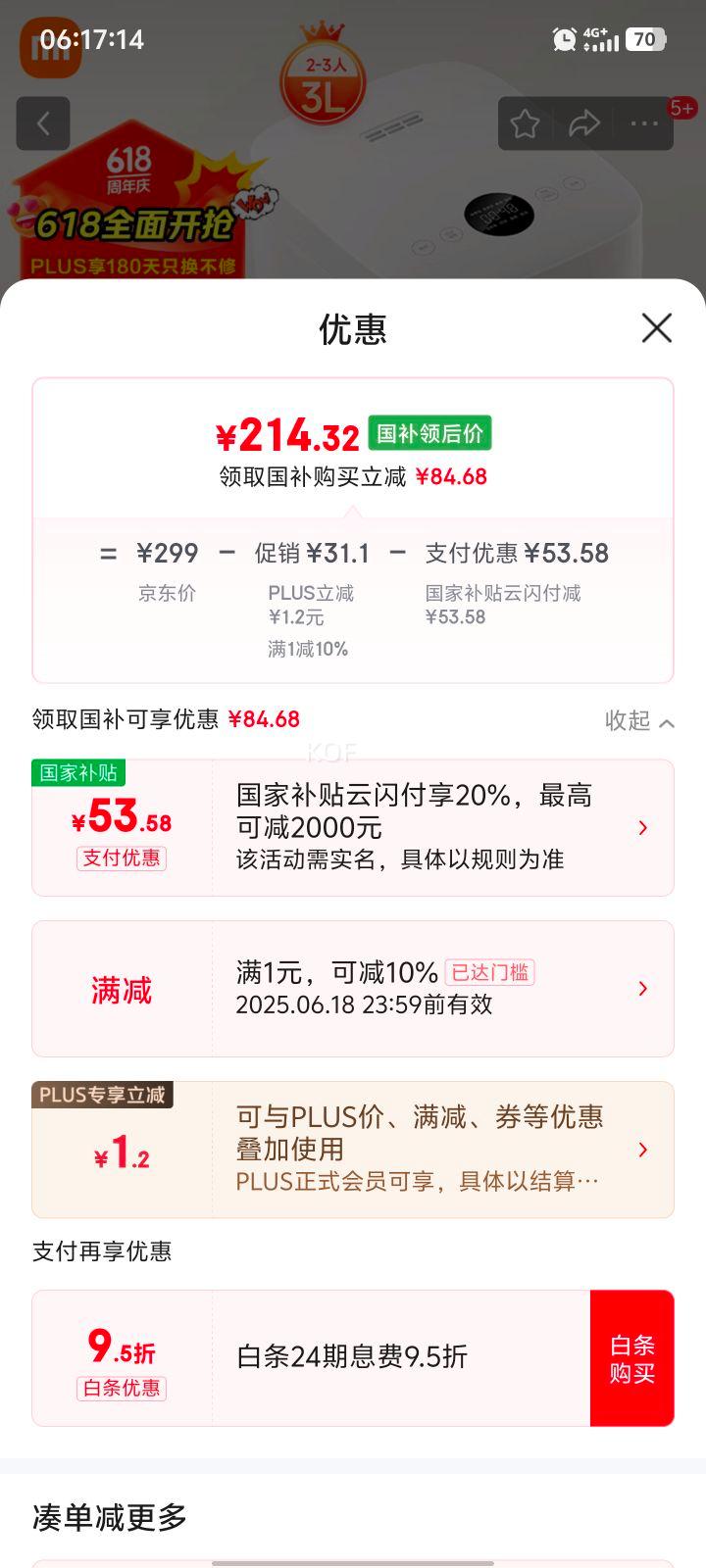Share this product page

pyautogui.click(x=584, y=123)
